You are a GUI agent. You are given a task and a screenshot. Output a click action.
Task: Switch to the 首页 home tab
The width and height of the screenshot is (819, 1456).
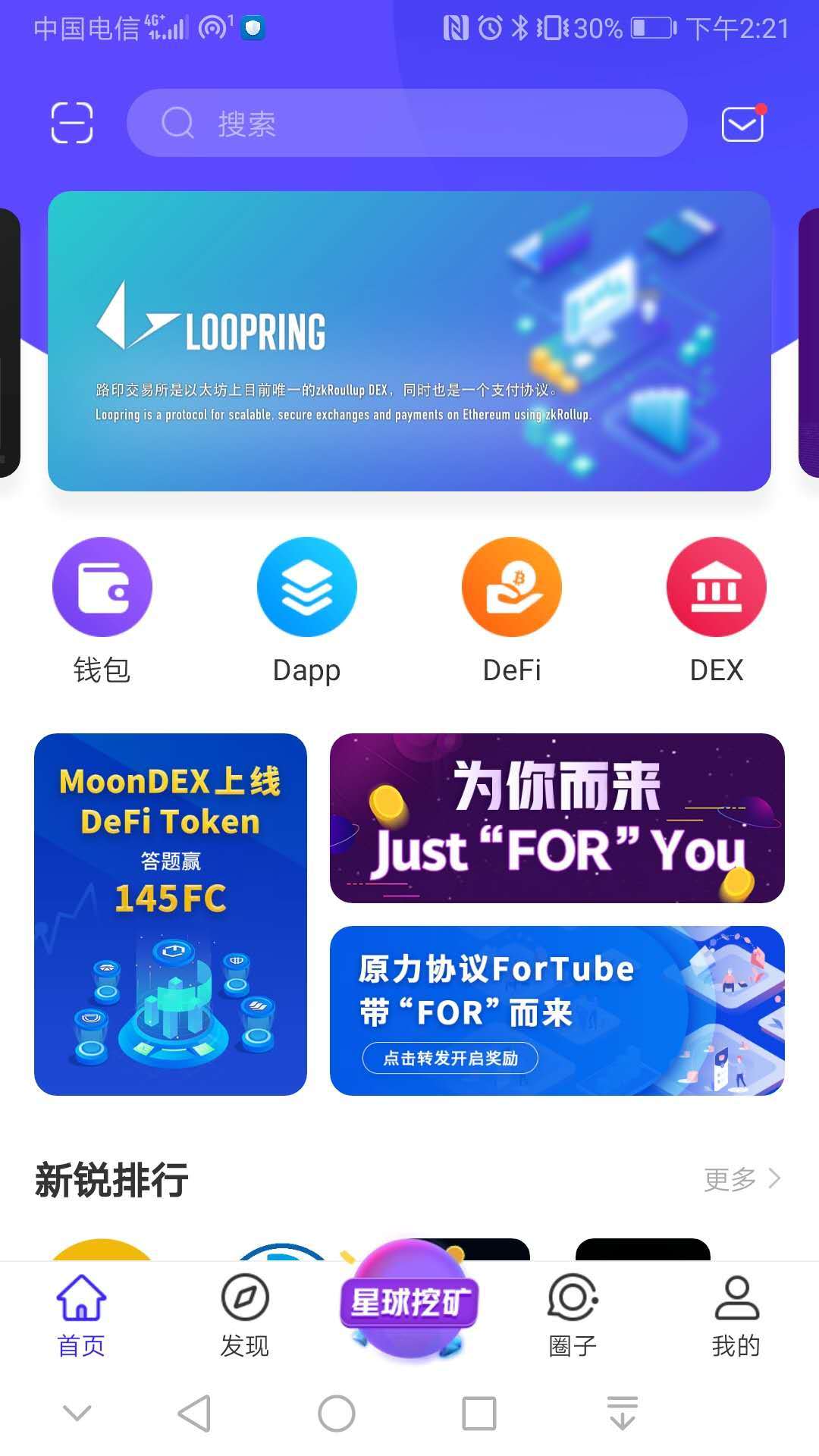[81, 1316]
